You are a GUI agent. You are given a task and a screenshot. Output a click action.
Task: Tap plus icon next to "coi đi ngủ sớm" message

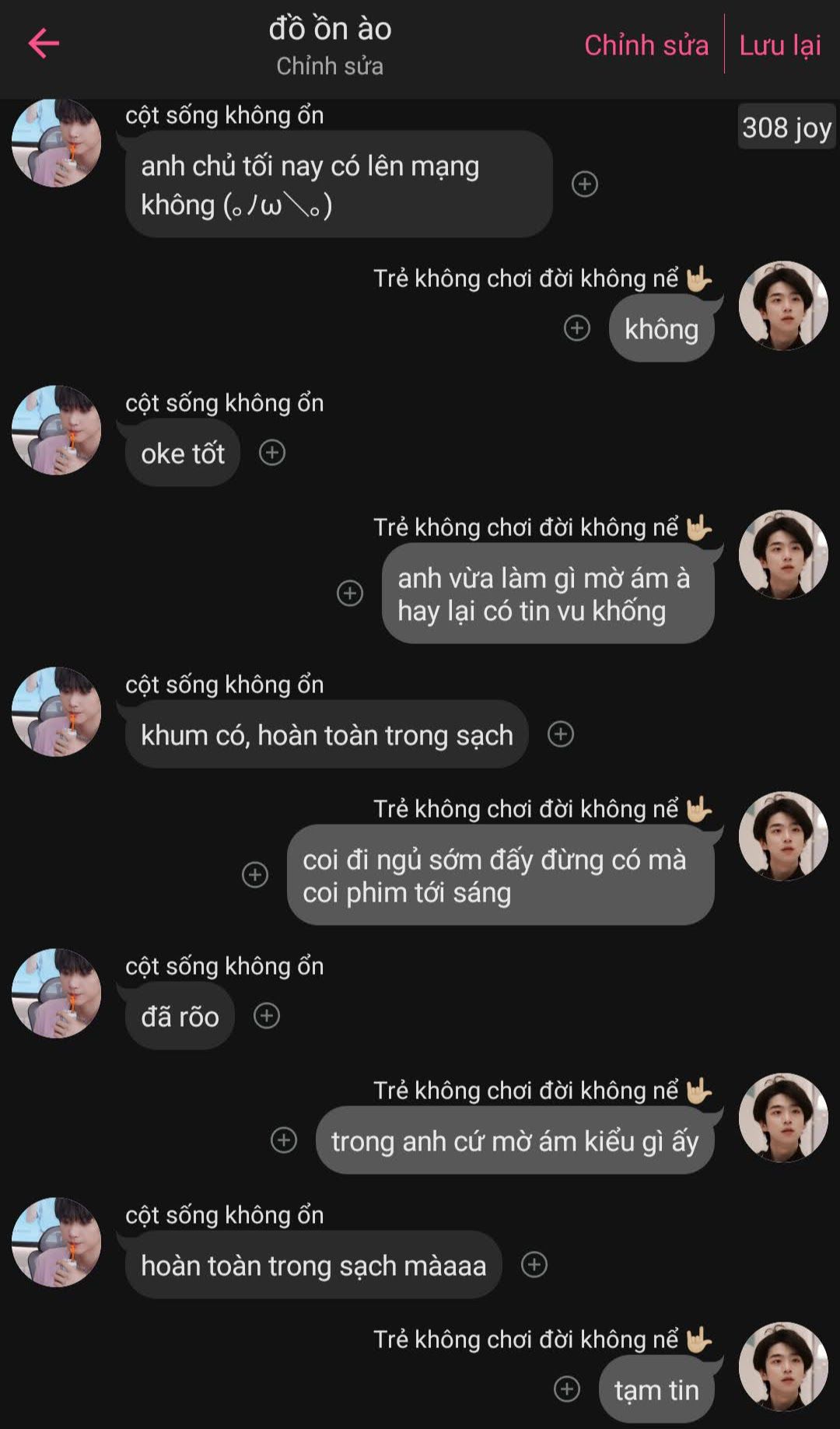tap(255, 875)
